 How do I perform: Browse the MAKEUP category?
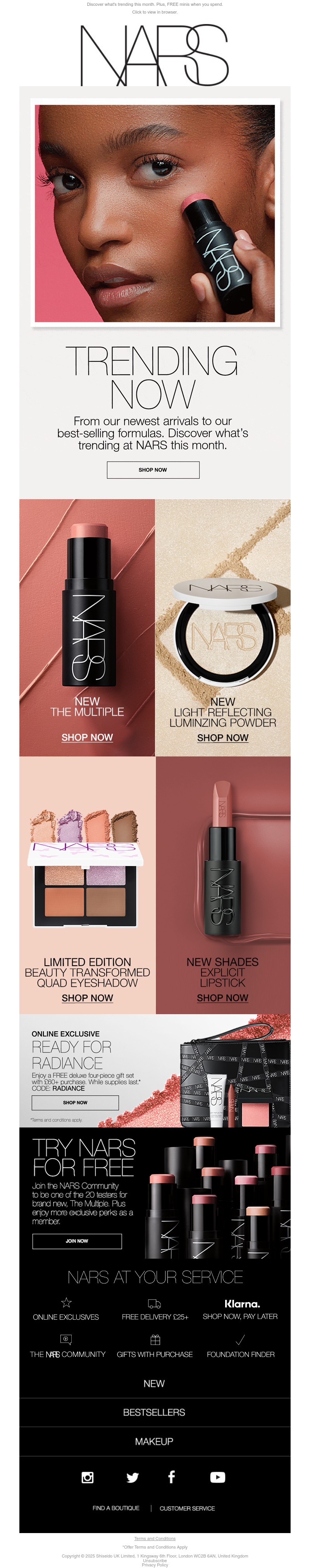[154, 1441]
